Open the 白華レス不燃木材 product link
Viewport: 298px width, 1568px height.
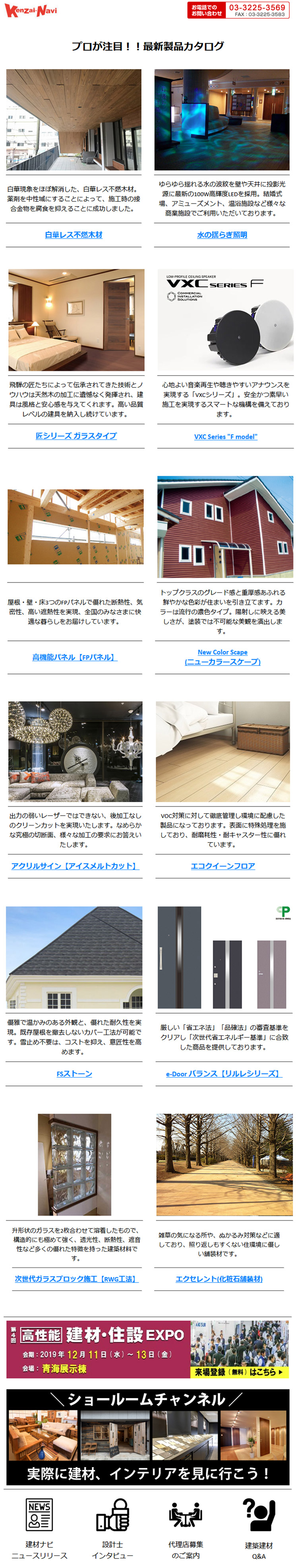coord(74,234)
